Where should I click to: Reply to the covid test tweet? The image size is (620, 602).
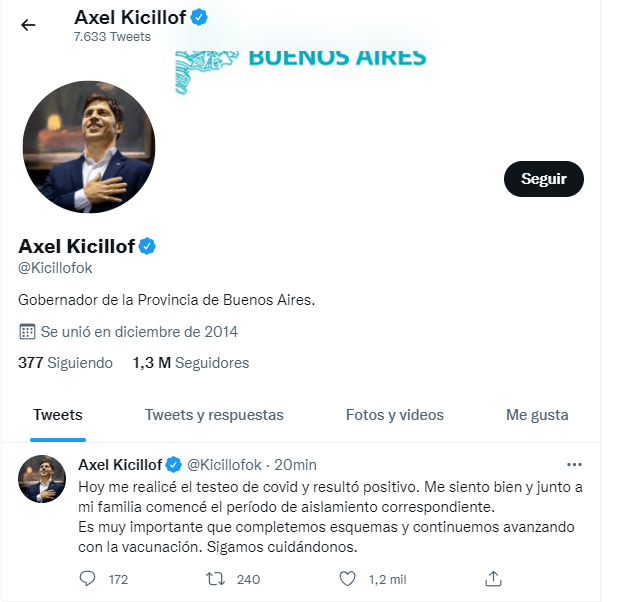click(x=88, y=578)
